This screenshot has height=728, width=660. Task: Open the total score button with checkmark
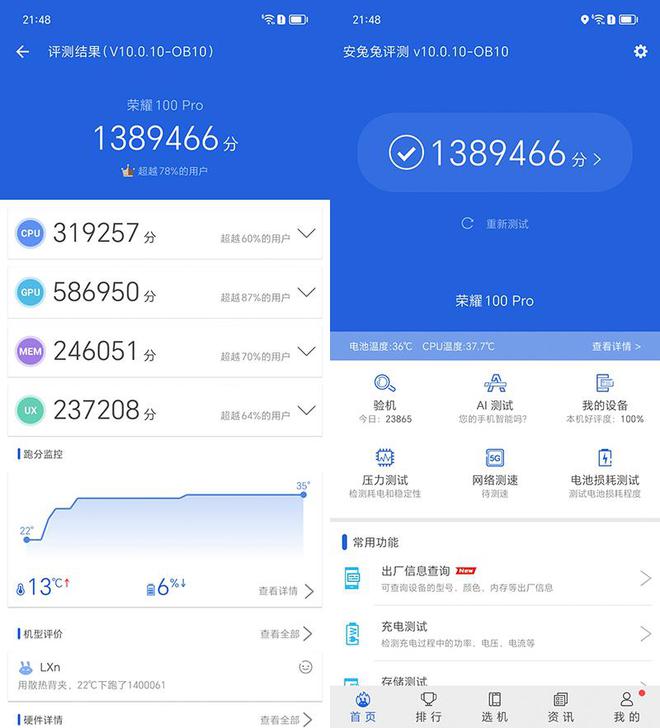(495, 153)
